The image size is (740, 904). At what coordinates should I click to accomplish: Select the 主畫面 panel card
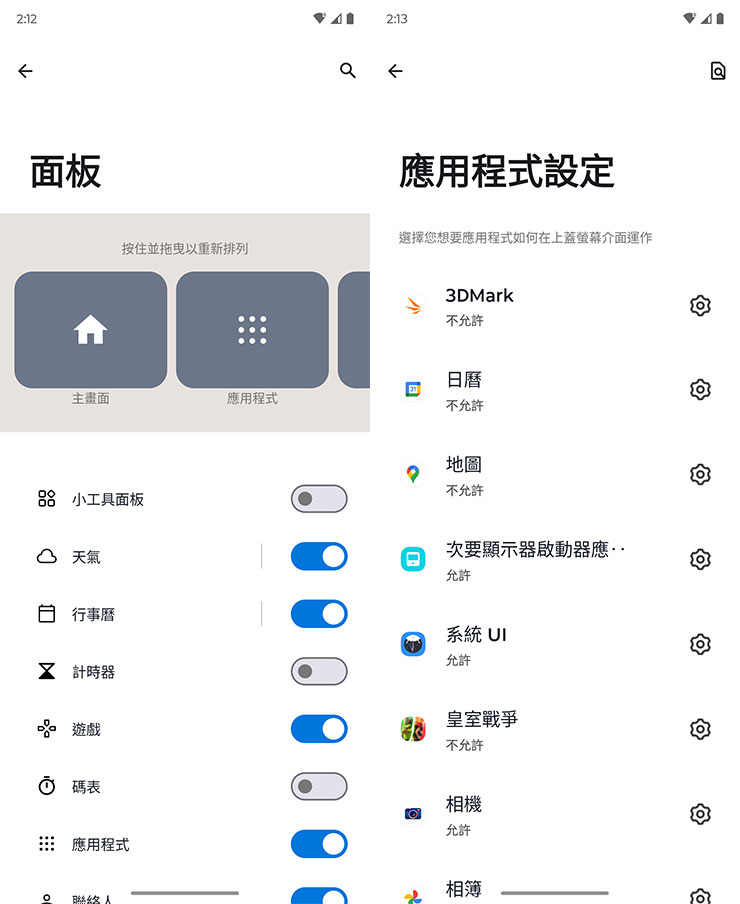click(x=90, y=330)
